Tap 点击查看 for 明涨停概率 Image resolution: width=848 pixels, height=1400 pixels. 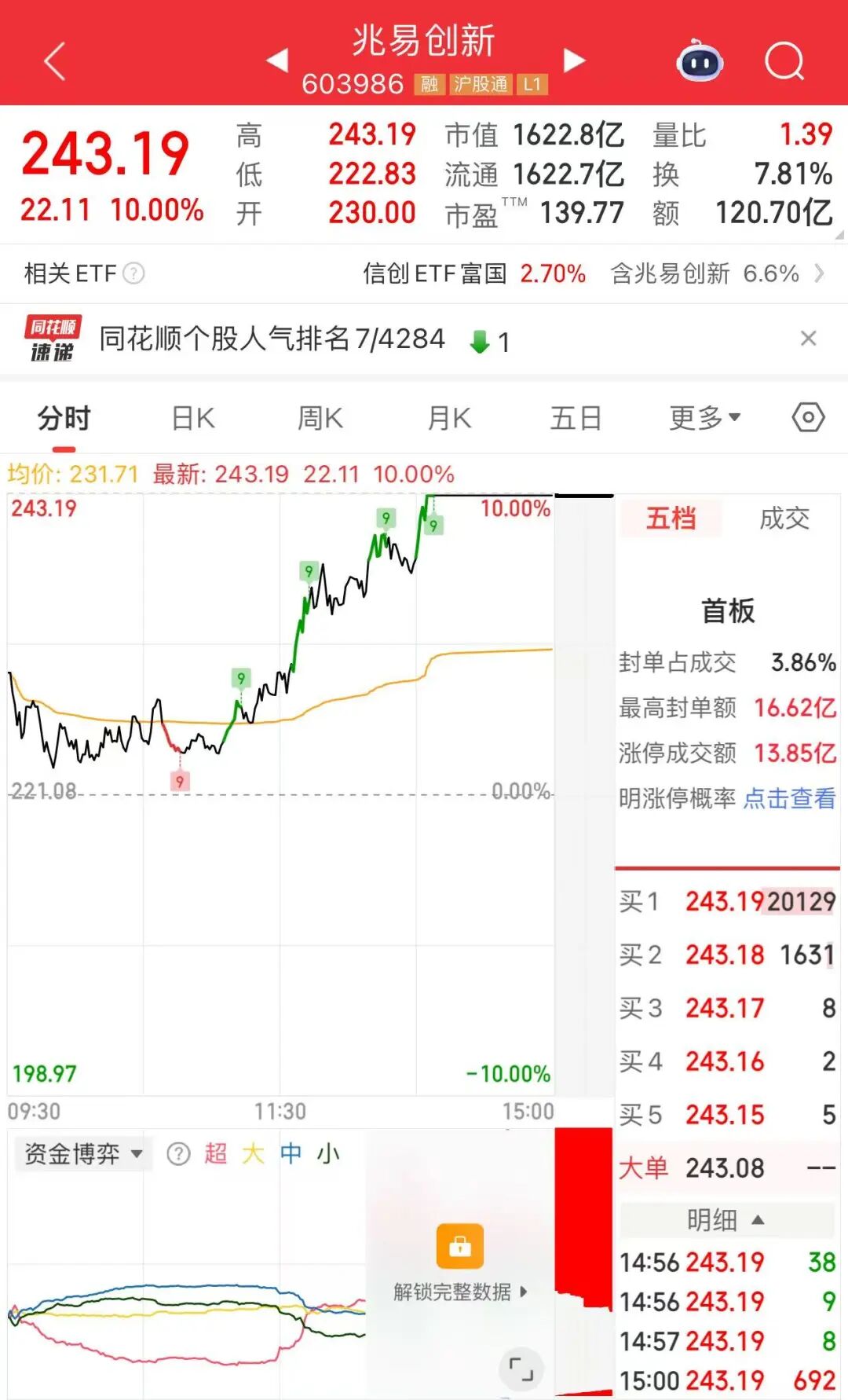point(789,799)
